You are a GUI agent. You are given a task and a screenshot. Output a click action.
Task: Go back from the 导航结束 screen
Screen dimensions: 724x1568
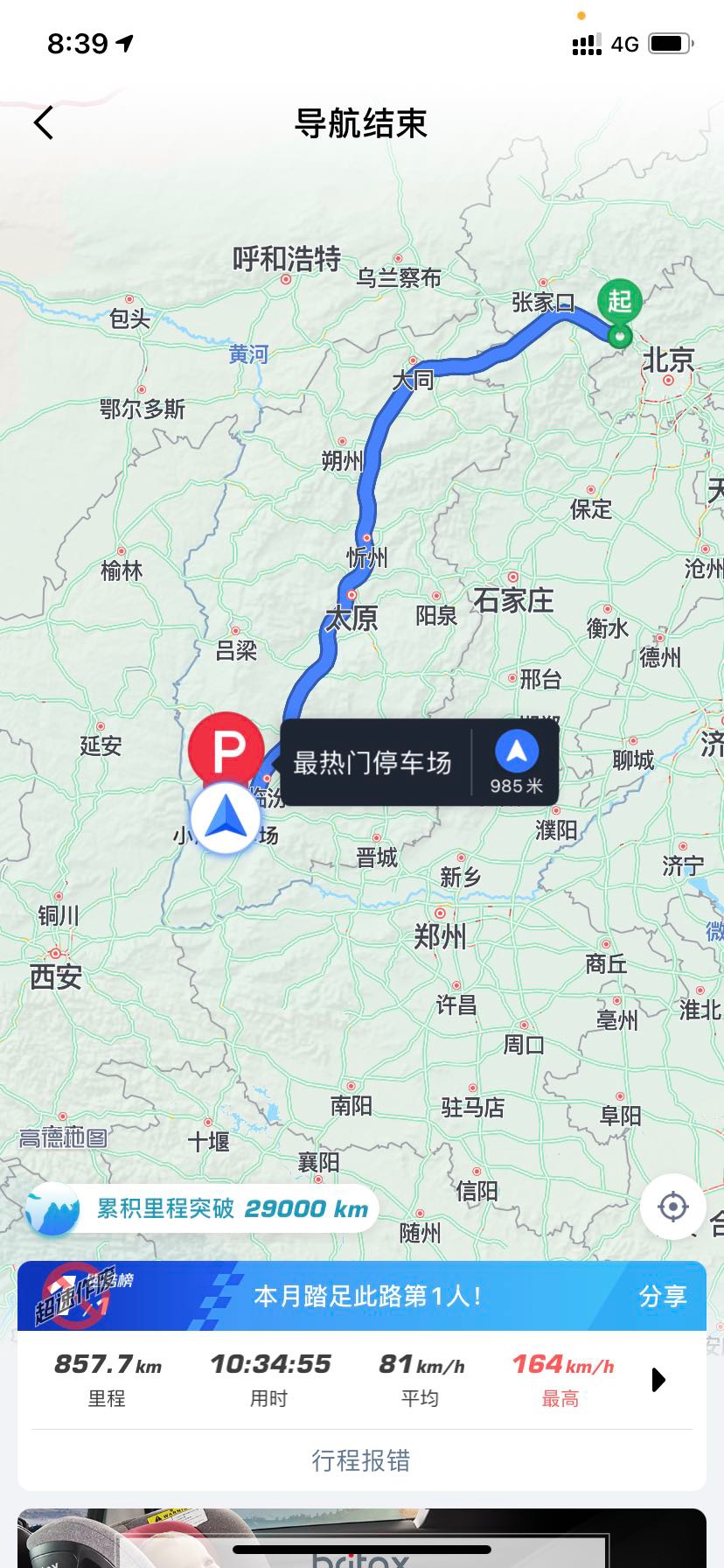(44, 123)
